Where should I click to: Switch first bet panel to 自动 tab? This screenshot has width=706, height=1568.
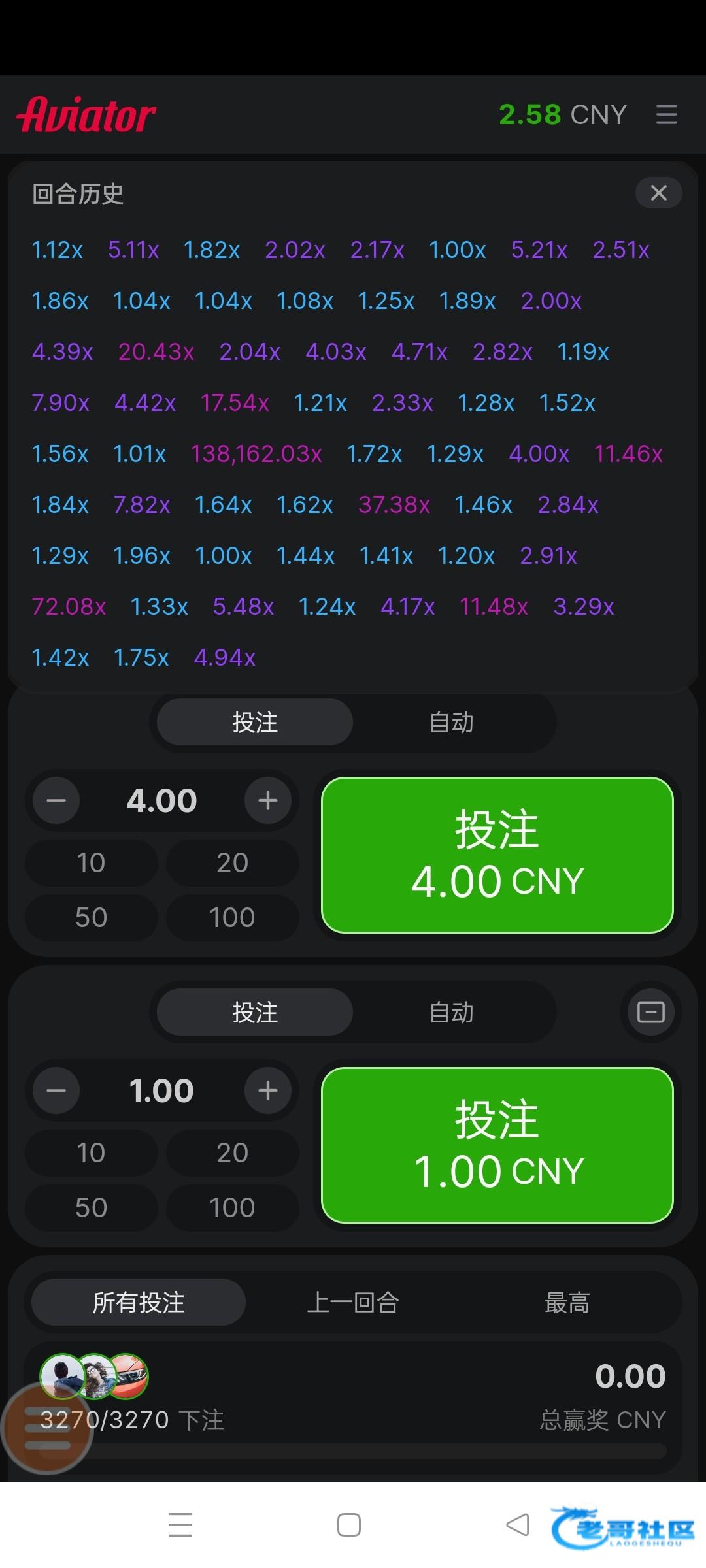click(451, 723)
